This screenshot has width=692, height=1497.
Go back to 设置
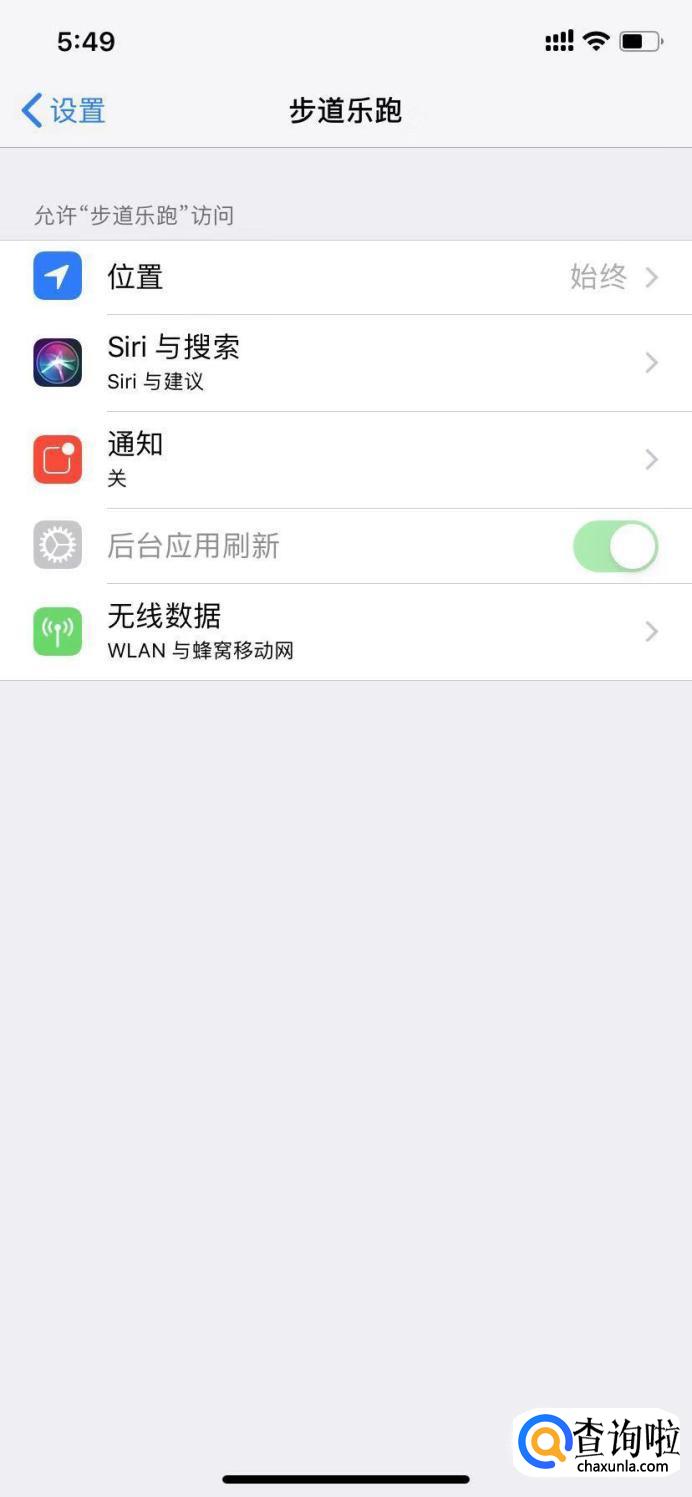click(x=64, y=110)
